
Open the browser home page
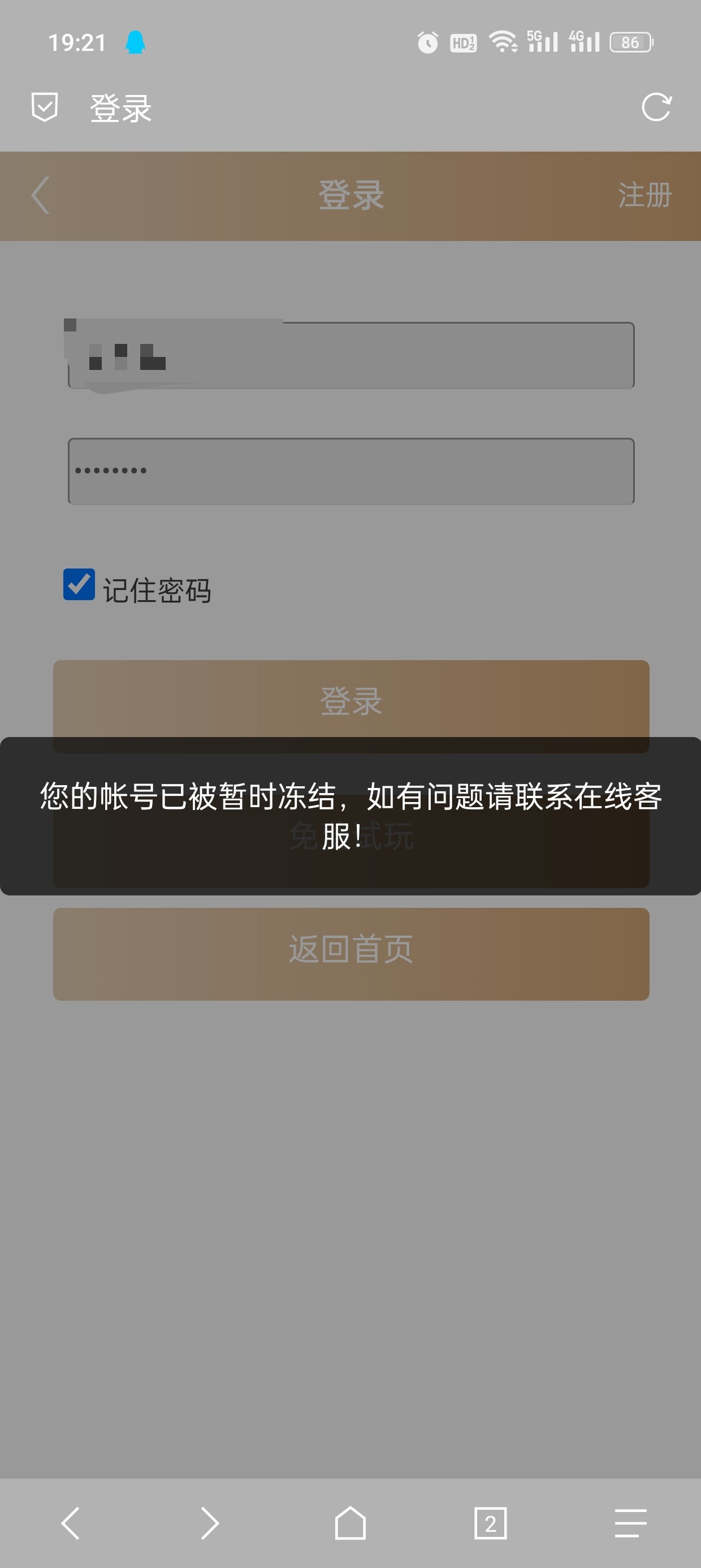click(x=350, y=1523)
